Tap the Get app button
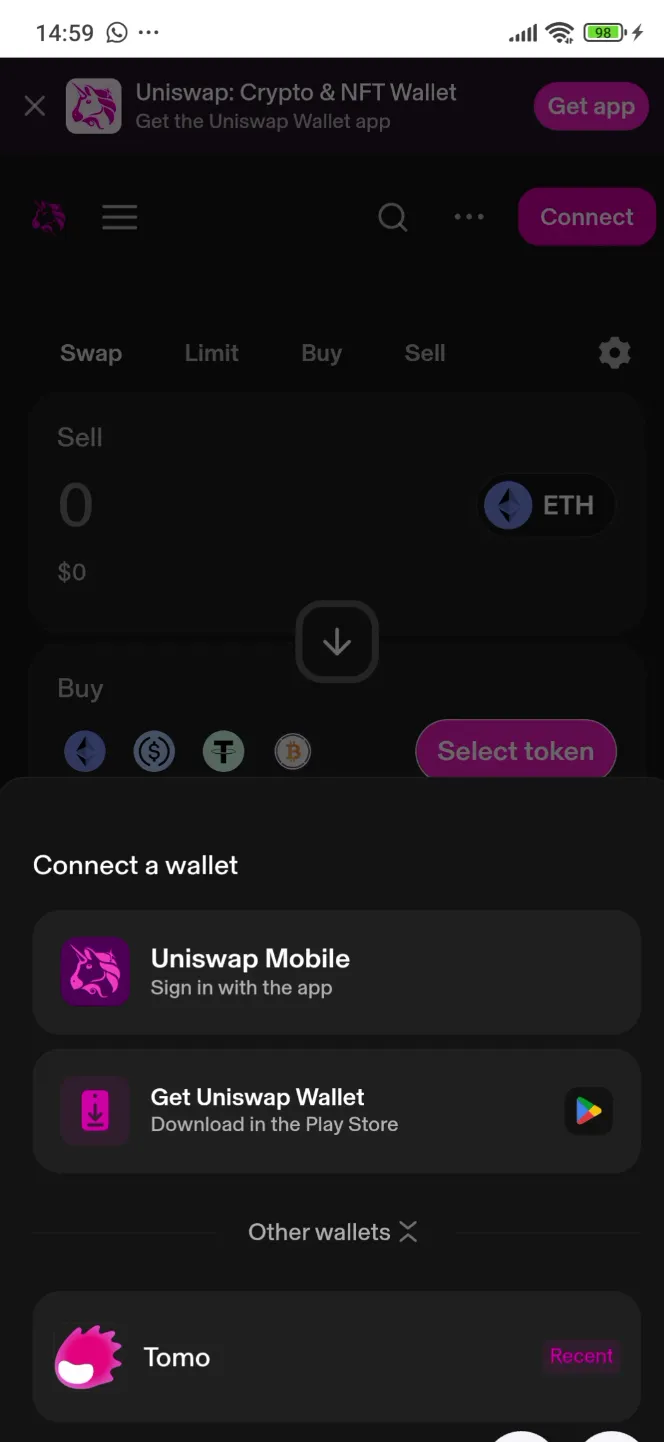 point(591,106)
